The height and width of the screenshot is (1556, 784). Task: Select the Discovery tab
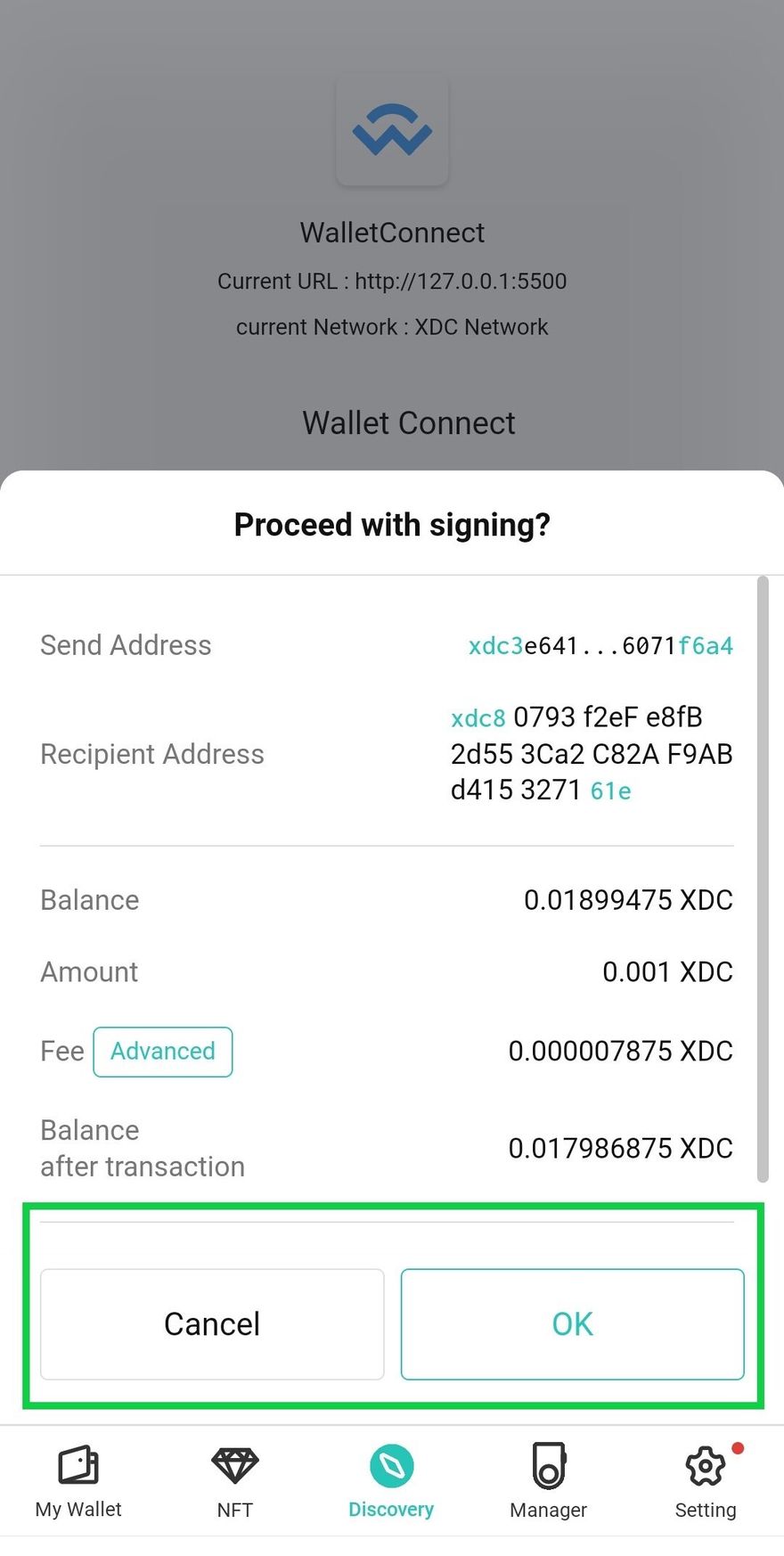[391, 1480]
